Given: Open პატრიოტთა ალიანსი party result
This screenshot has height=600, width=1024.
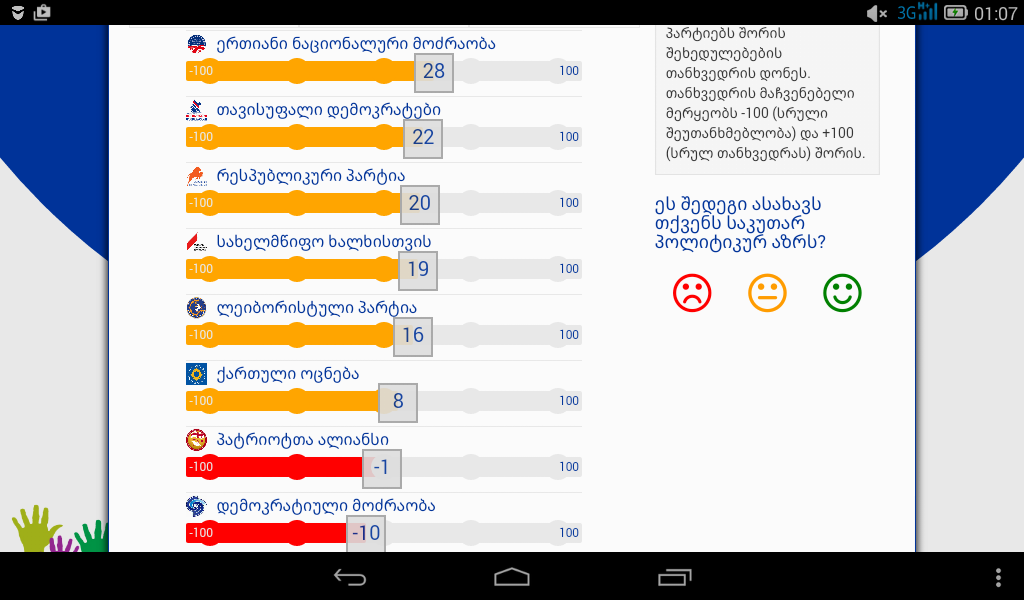Looking at the screenshot, I should pyautogui.click(x=303, y=440).
